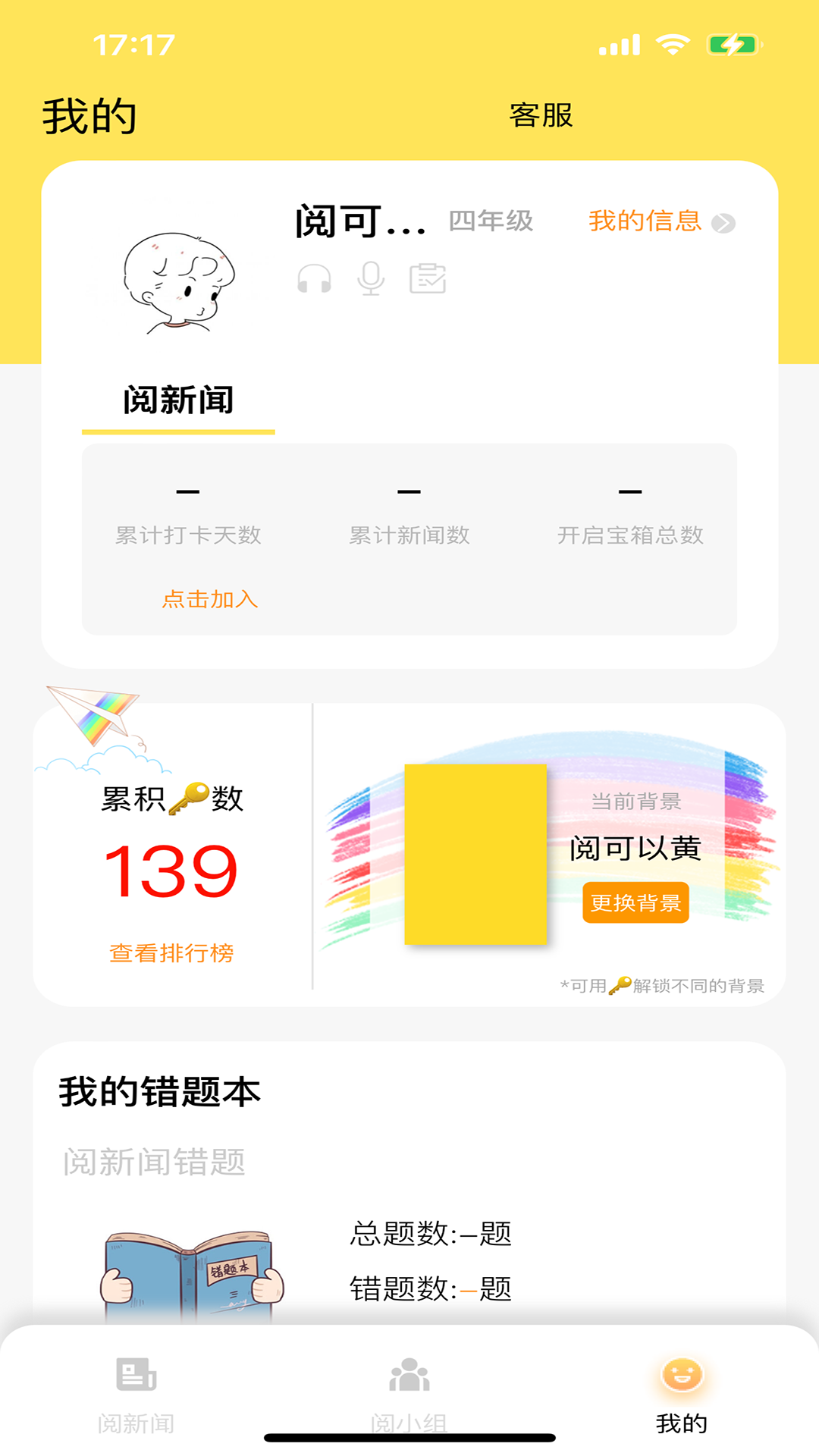Expand 我的信息 via its arrow chevron
This screenshot has height=1456, width=819.
(x=726, y=223)
